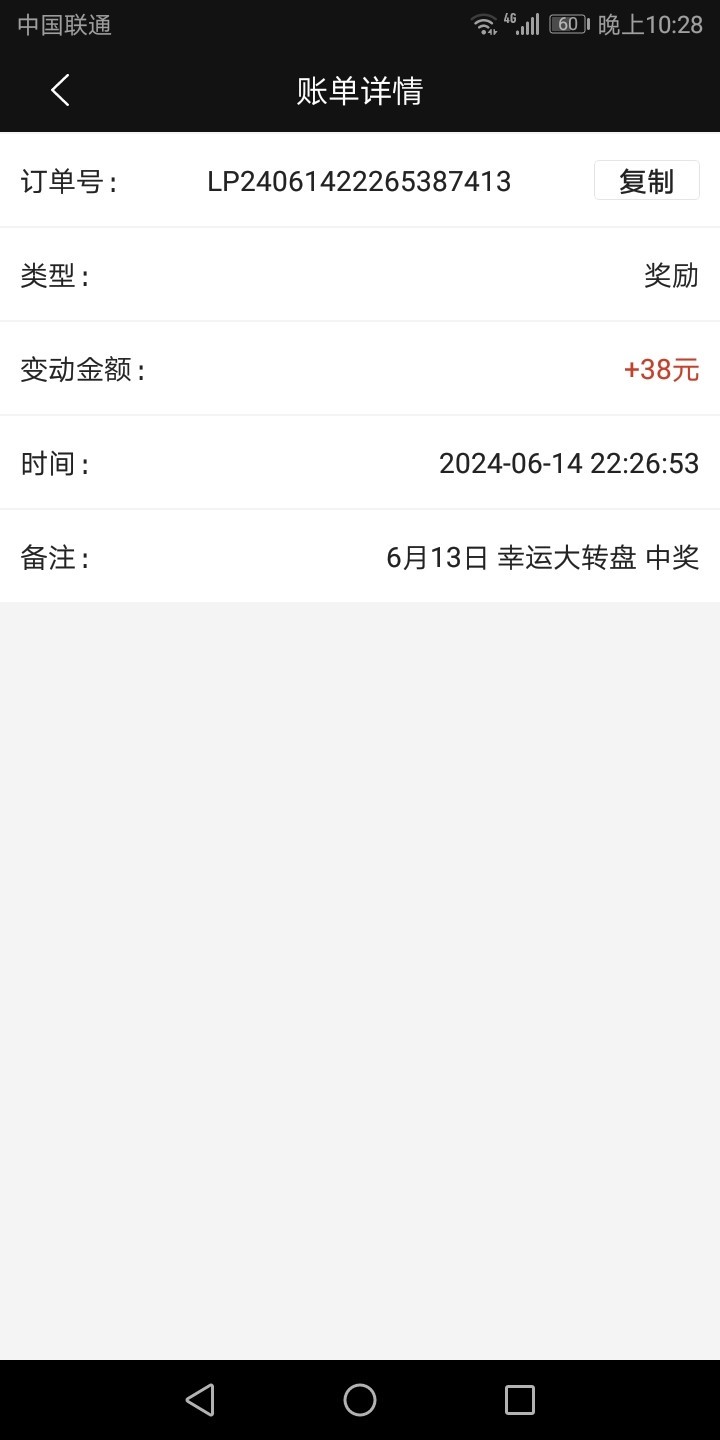Screen dimensions: 720x1440
Task: Go back from the 账单详情 page
Action: (60, 90)
